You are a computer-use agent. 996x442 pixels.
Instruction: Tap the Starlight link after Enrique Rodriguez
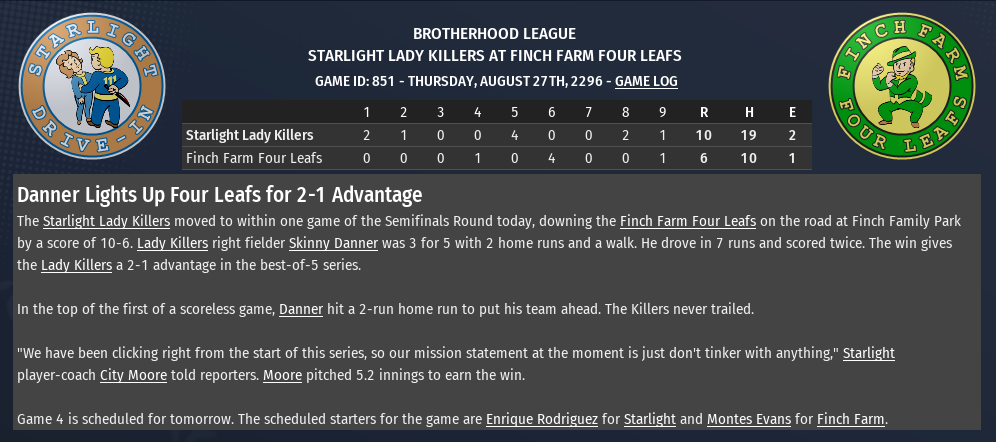tap(649, 419)
